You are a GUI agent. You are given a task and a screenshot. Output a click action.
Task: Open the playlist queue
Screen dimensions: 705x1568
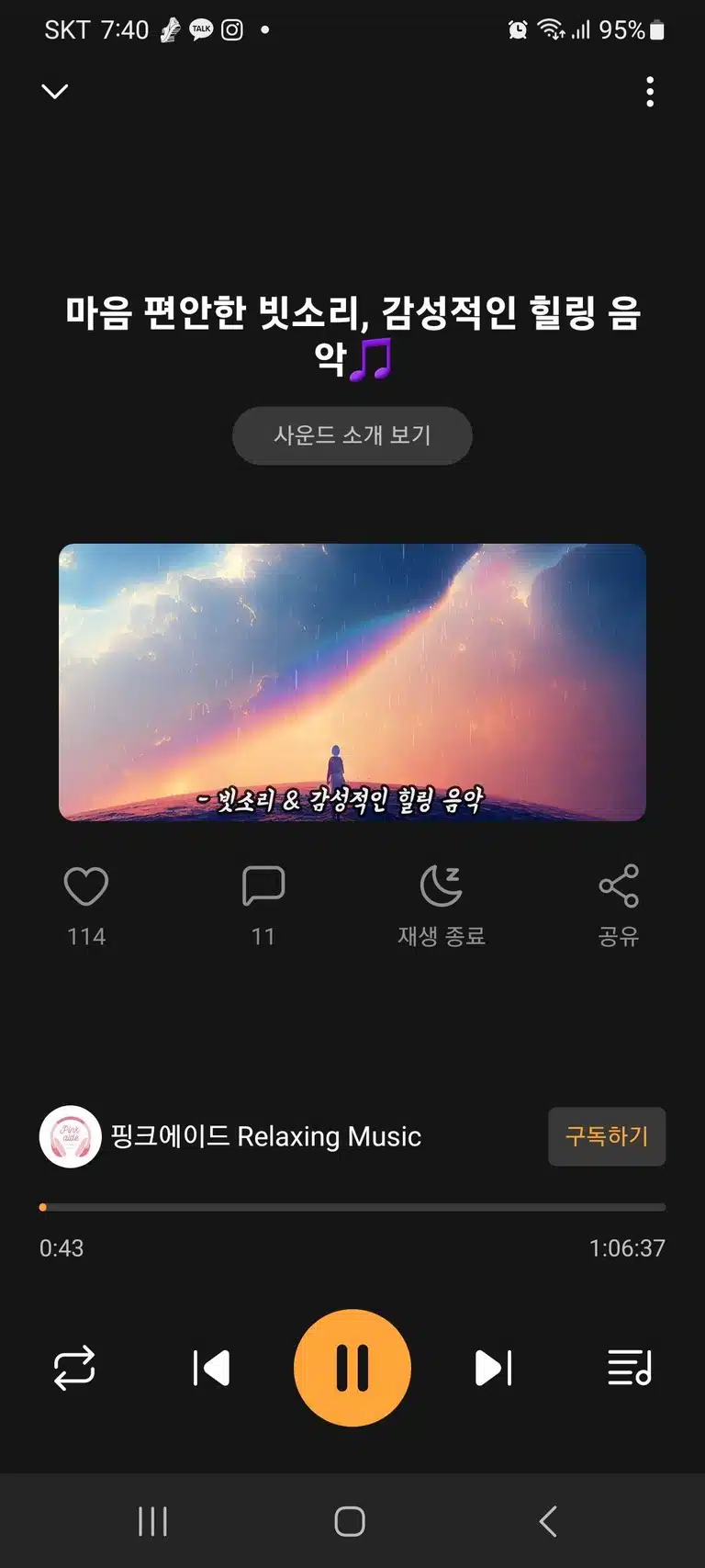click(x=630, y=1368)
